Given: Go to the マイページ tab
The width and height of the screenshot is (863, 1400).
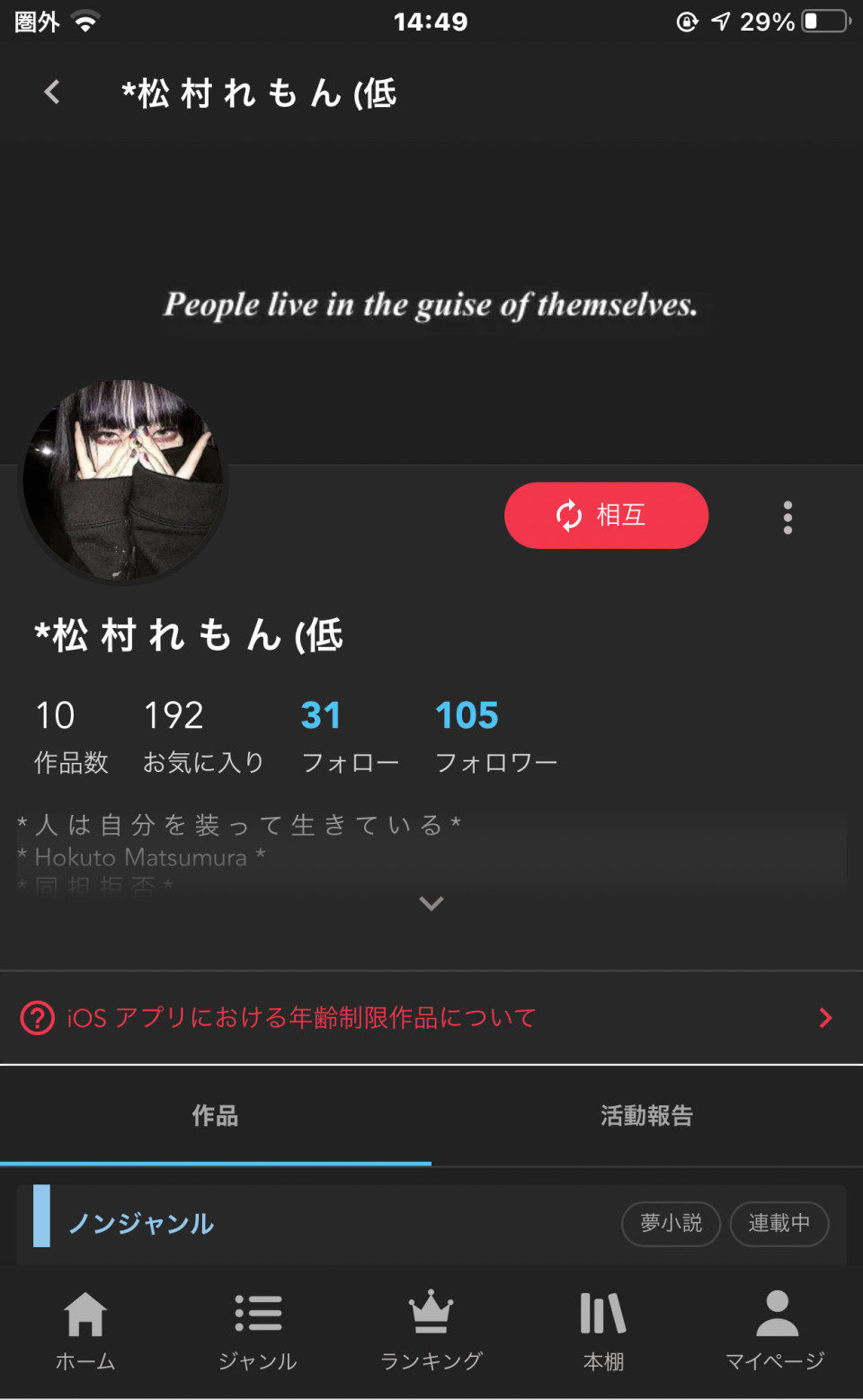Looking at the screenshot, I should 776,1330.
